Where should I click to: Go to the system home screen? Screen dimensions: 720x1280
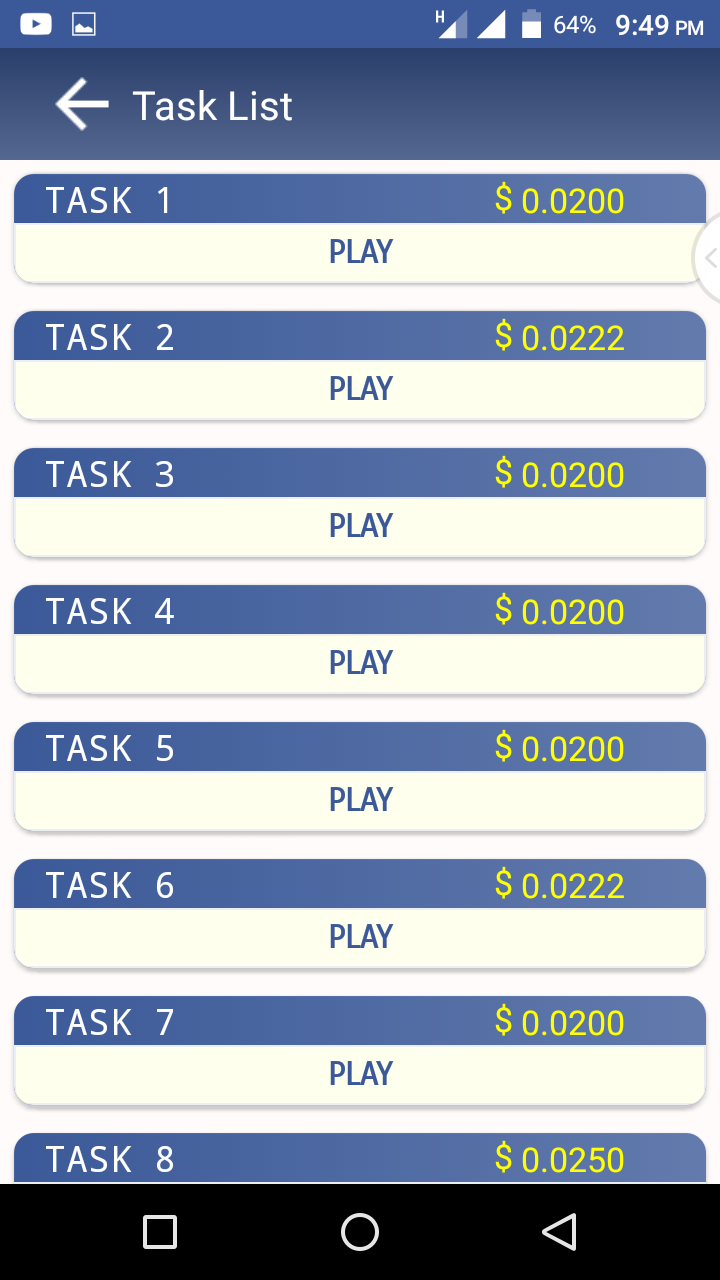(x=360, y=1232)
